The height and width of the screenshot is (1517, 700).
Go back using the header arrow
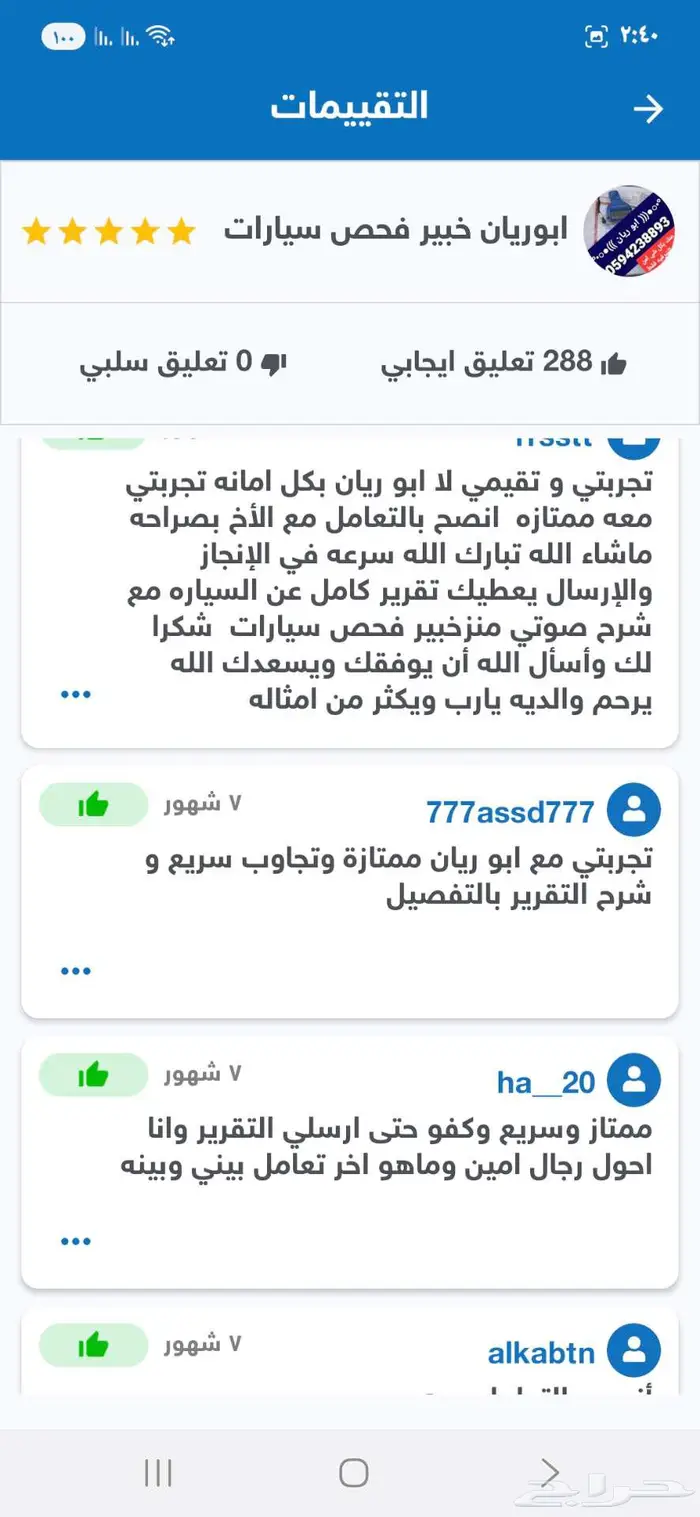coord(648,109)
